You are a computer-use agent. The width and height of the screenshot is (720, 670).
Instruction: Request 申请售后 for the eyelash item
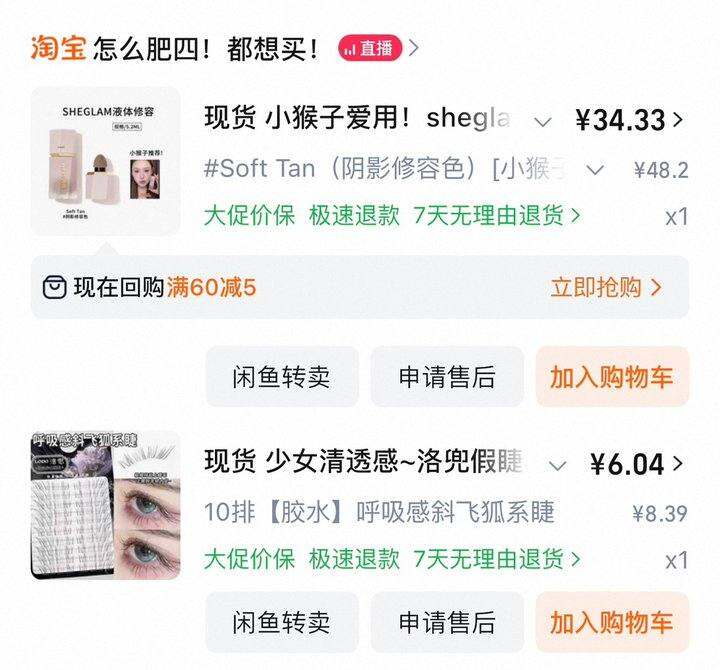coord(447,622)
